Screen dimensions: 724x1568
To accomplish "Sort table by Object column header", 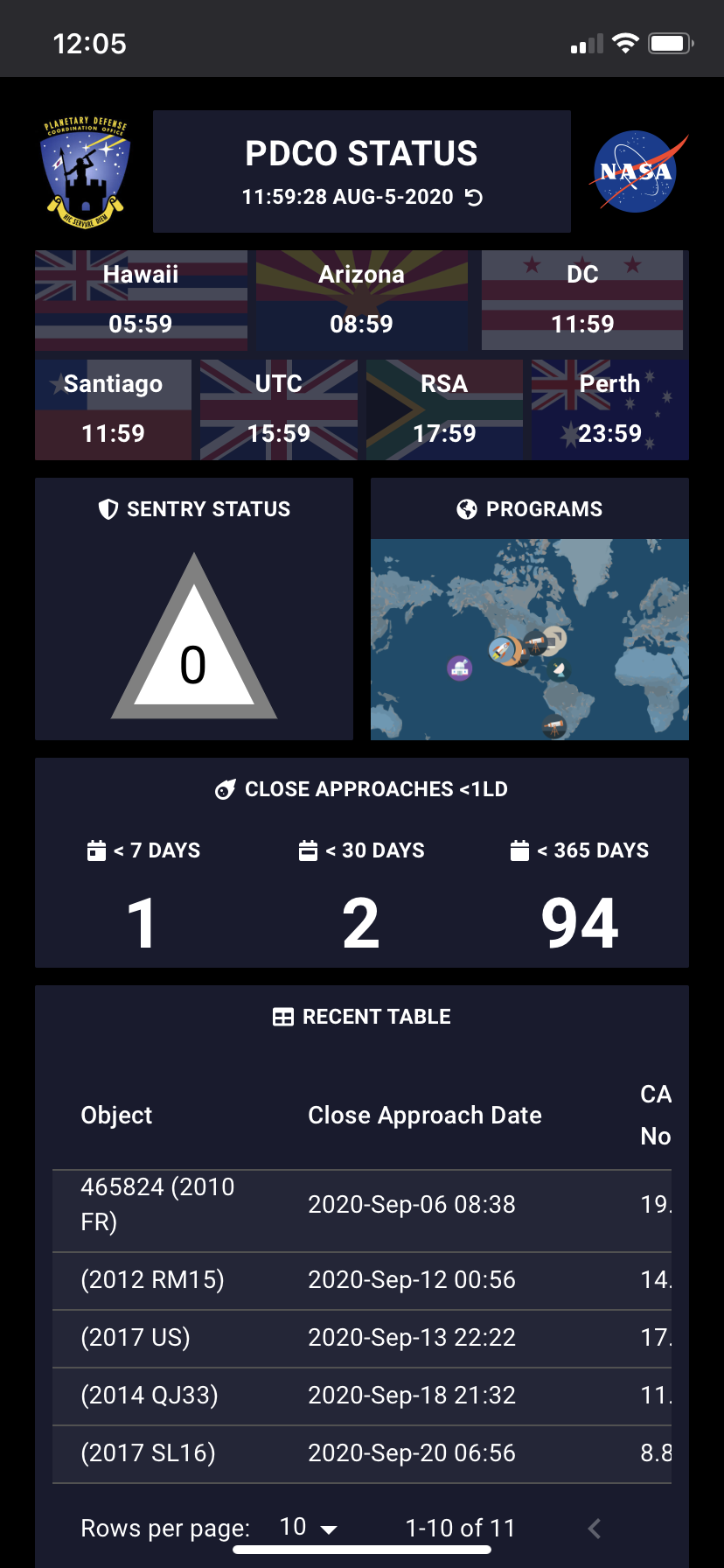I will 116,1115.
